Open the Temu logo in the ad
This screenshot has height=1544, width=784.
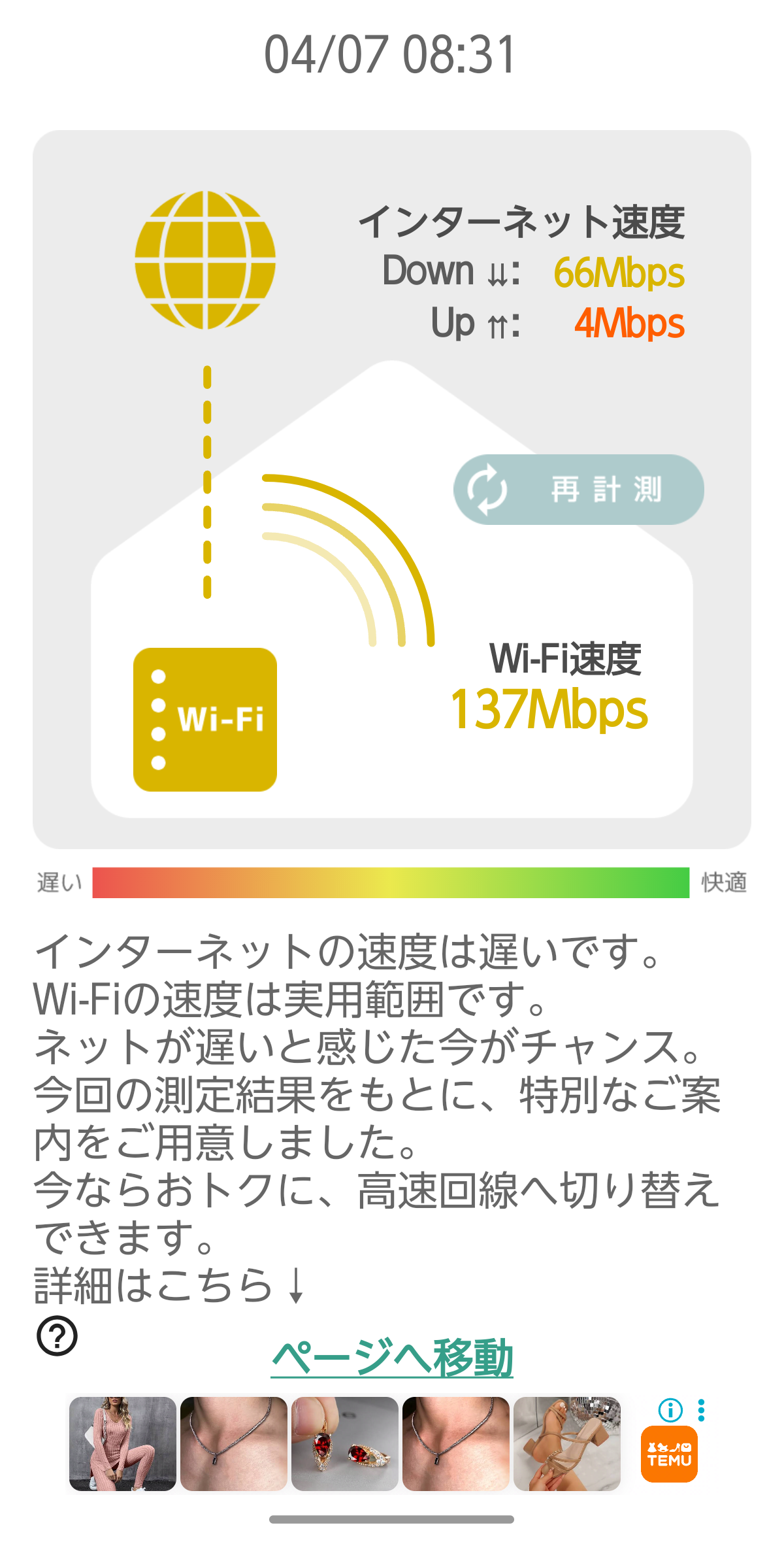point(669,1454)
